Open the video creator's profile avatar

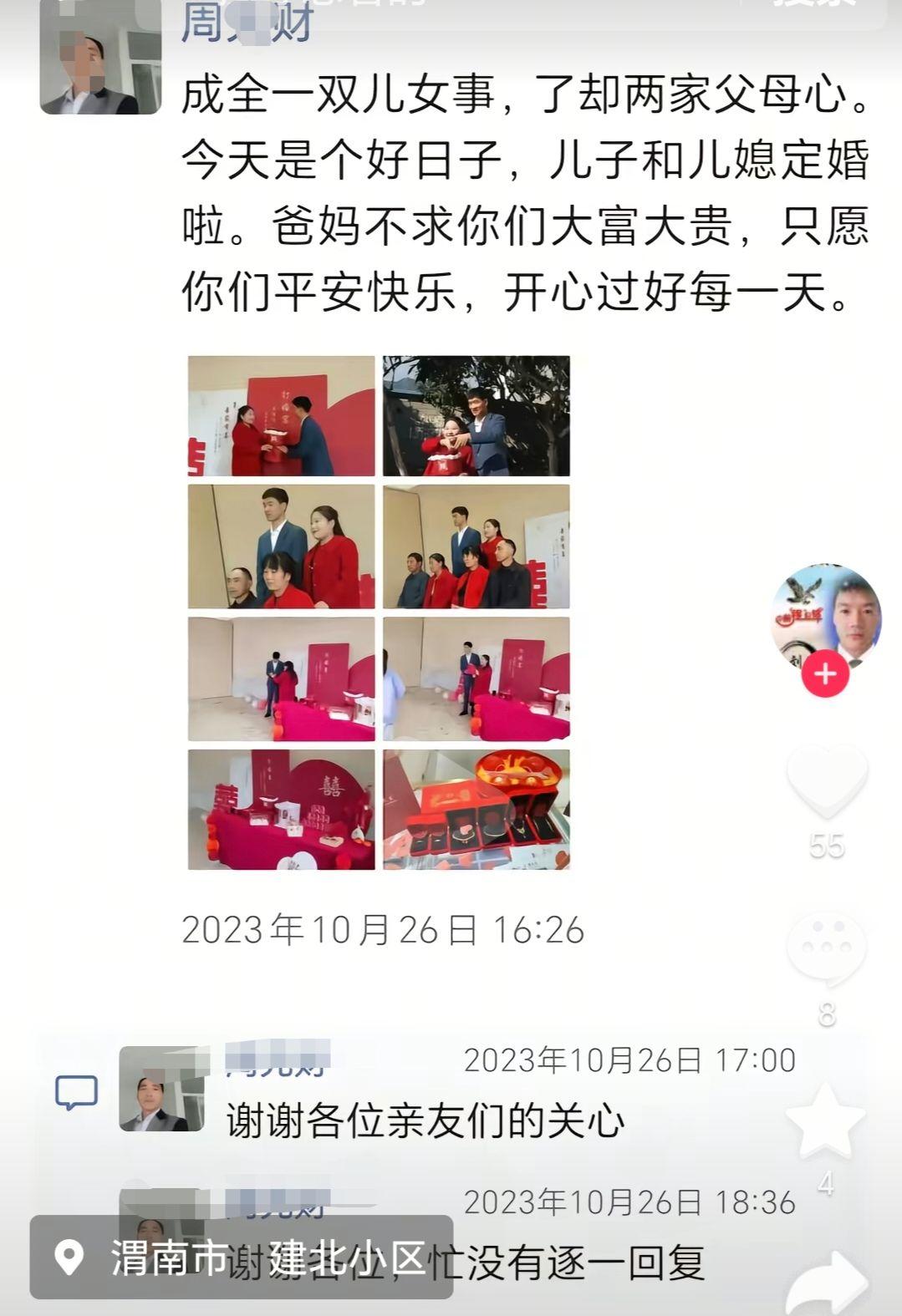(826, 618)
